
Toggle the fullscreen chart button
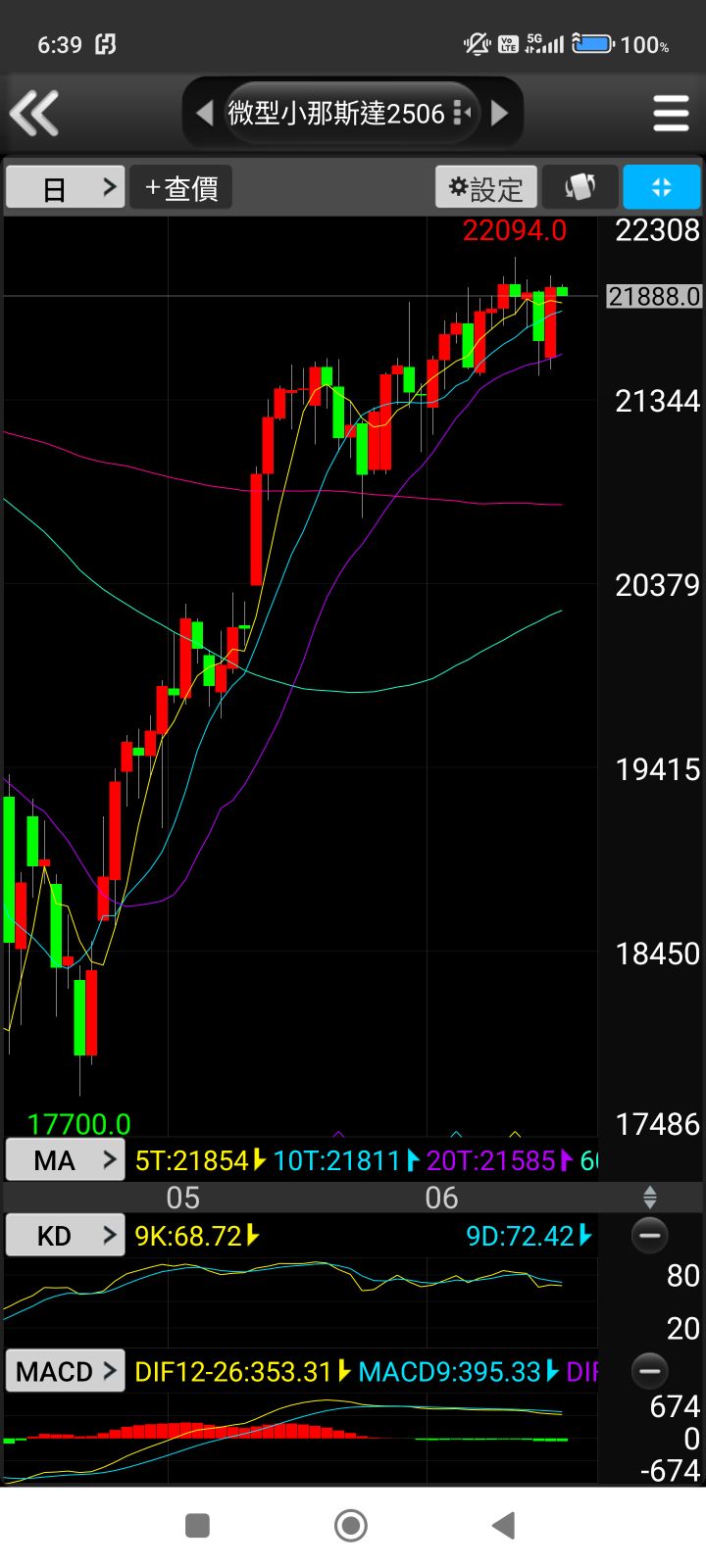[662, 187]
